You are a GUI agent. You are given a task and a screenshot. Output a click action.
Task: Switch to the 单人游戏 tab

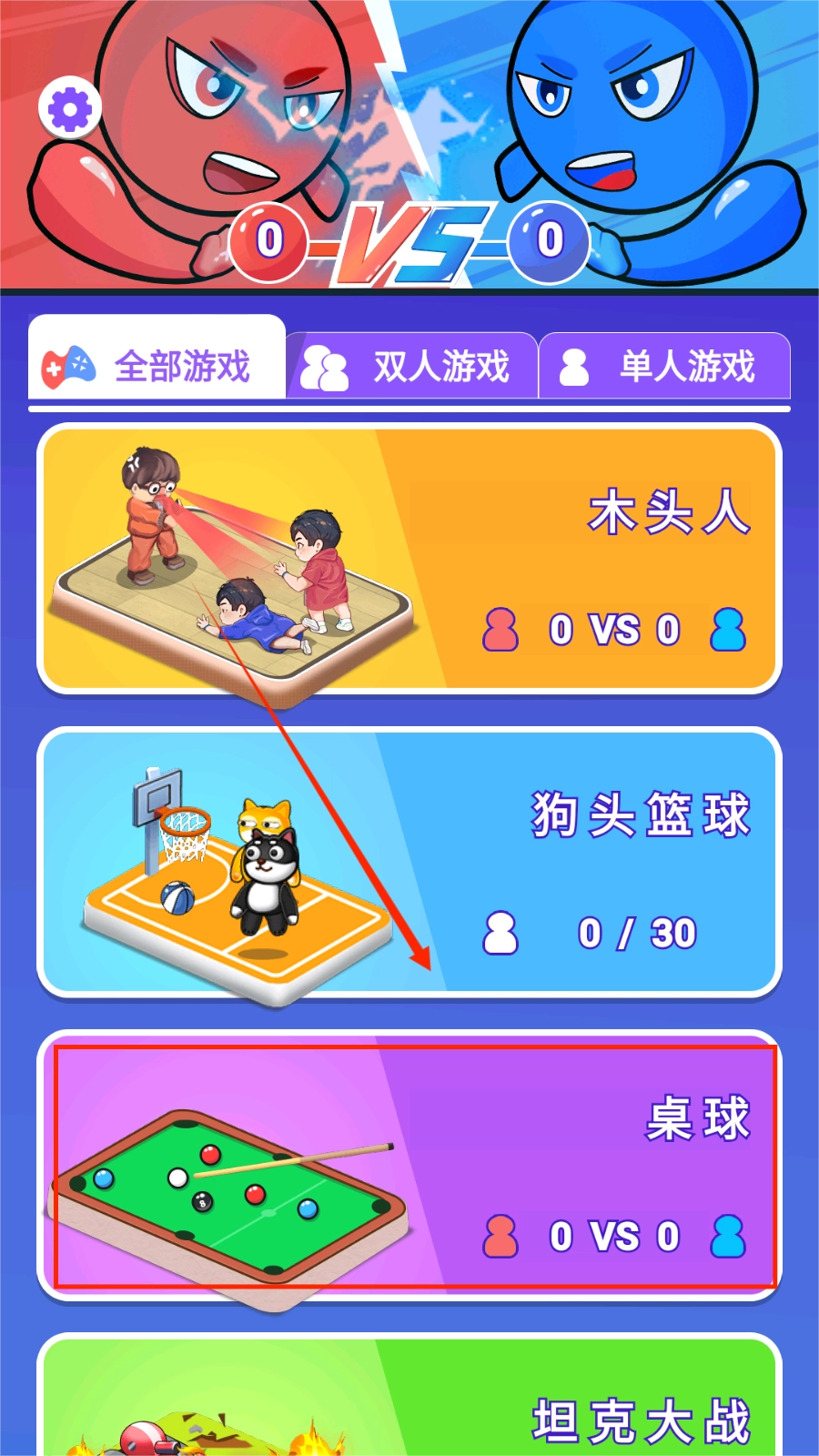(663, 367)
